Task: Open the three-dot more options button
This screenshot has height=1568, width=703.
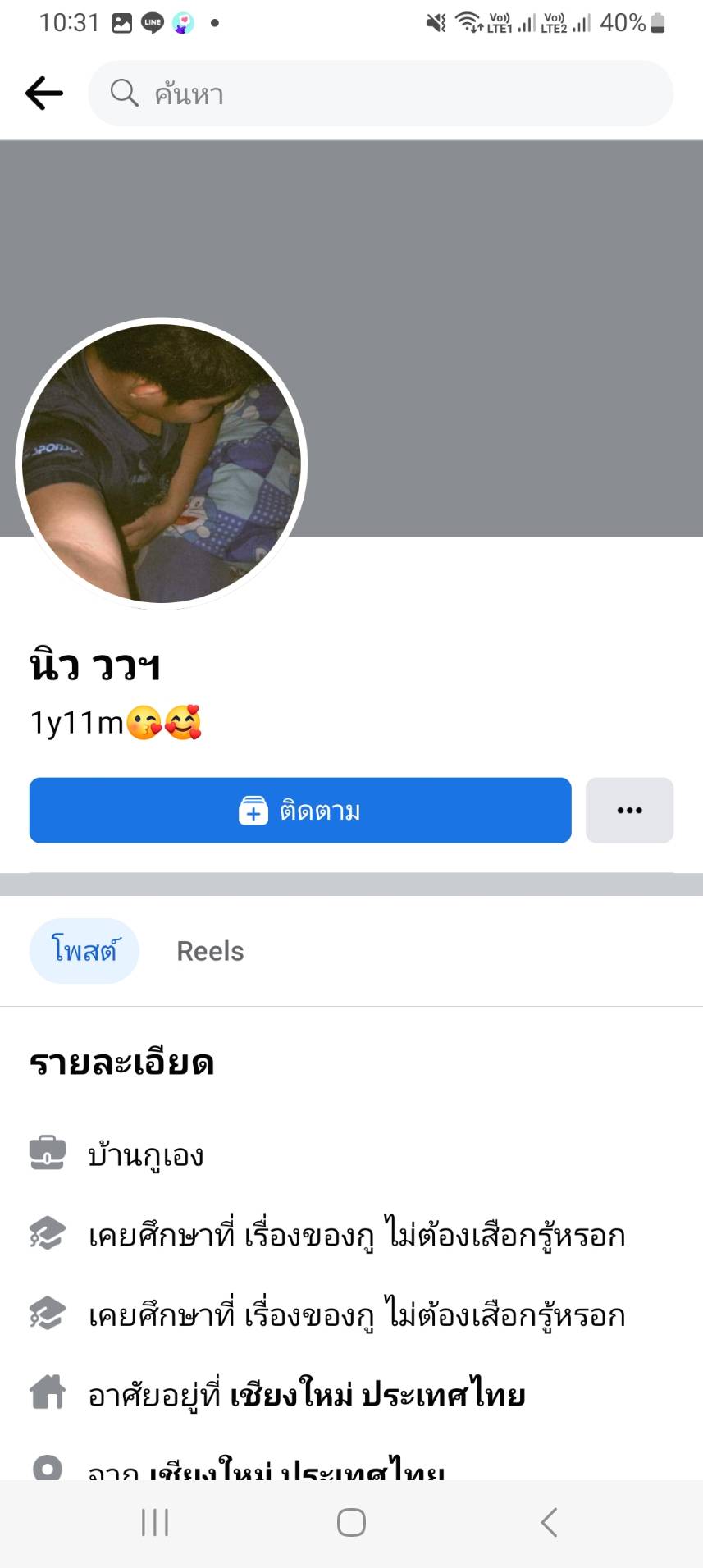Action: coord(629,811)
